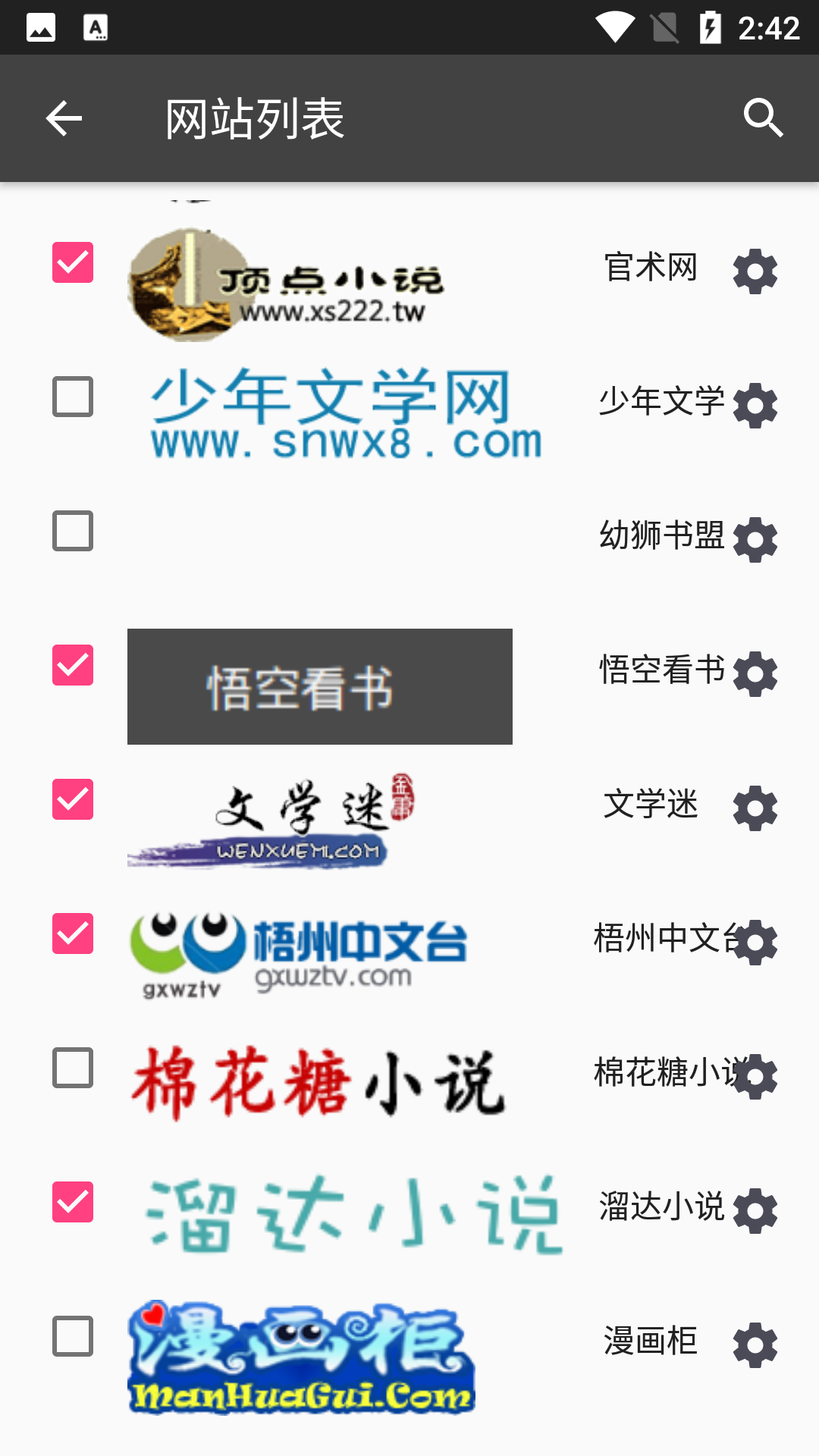Select the 棉花糖小说 checkbox
This screenshot has height=1456, width=819.
pos(73,1068)
